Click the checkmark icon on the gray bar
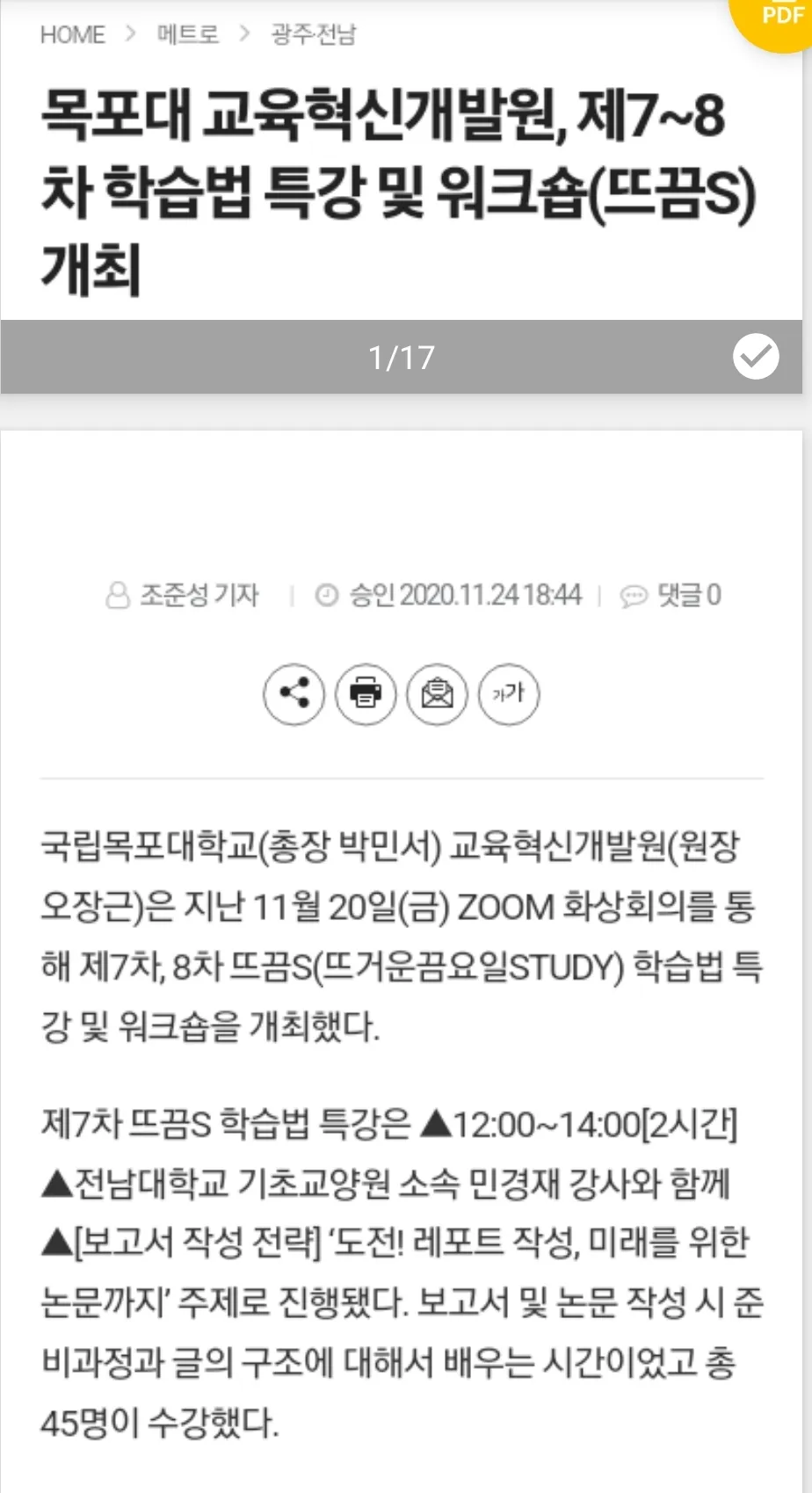Image resolution: width=812 pixels, height=1493 pixels. point(755,357)
